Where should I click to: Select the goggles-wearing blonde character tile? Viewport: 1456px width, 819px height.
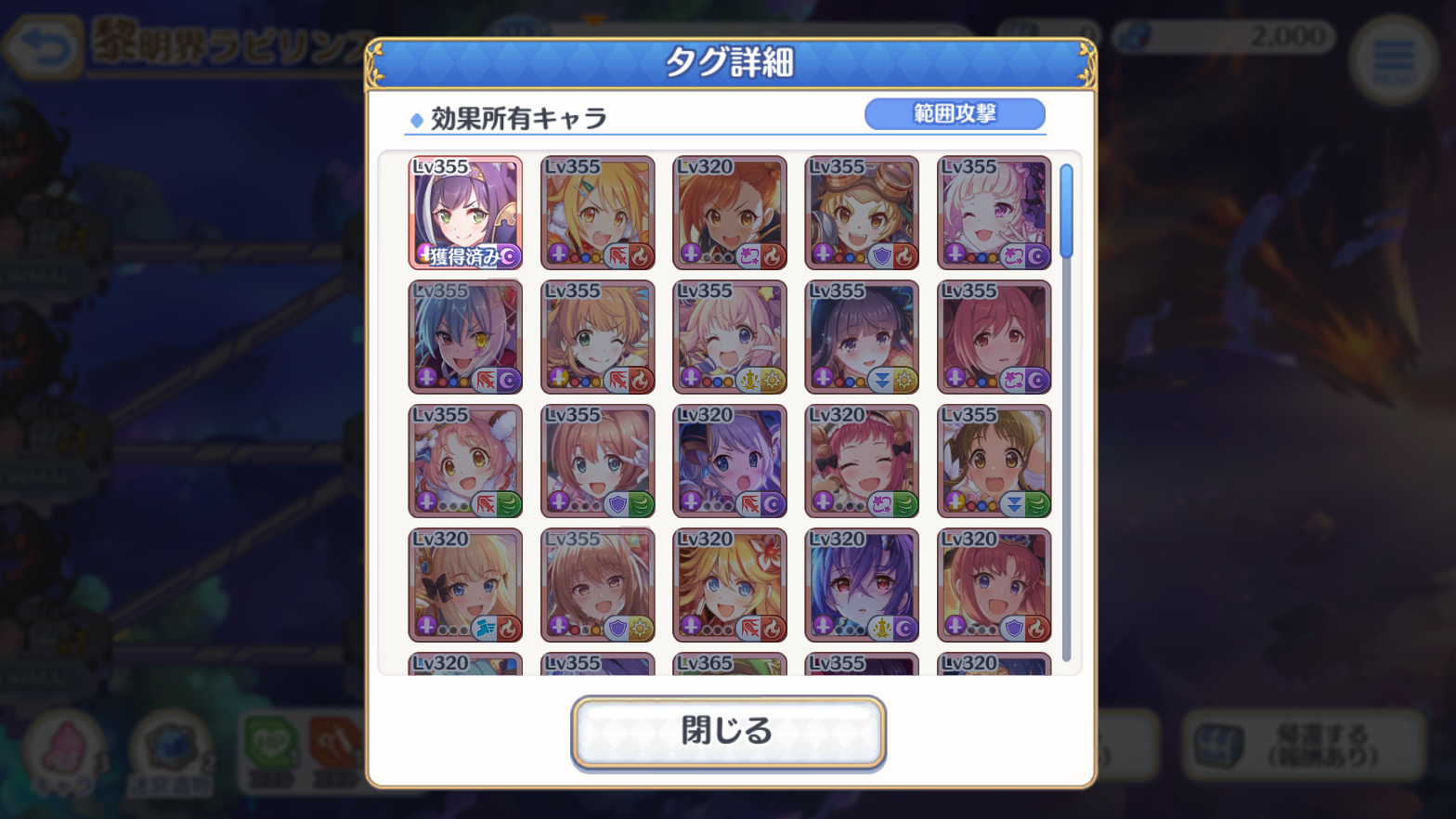861,213
